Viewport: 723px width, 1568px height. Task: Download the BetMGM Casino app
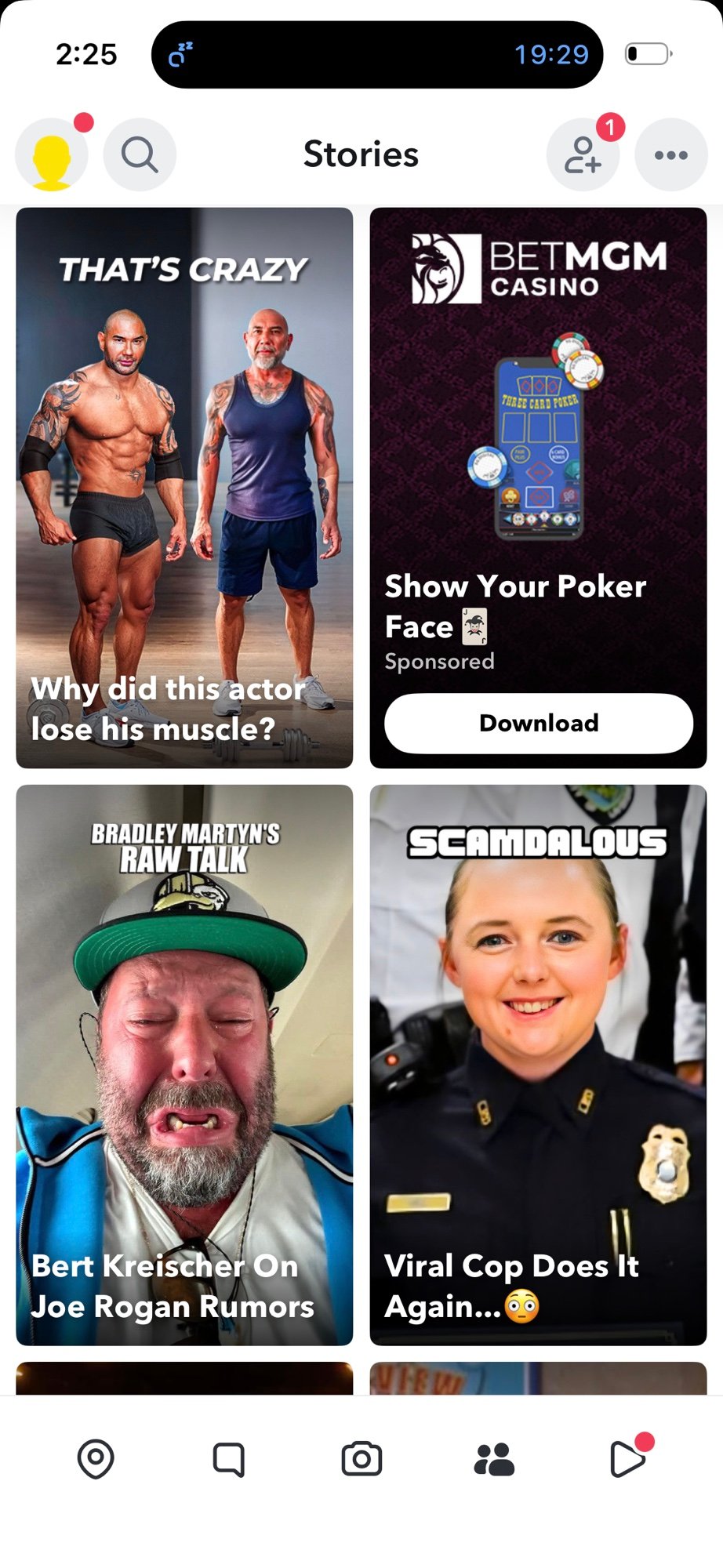pyautogui.click(x=539, y=723)
